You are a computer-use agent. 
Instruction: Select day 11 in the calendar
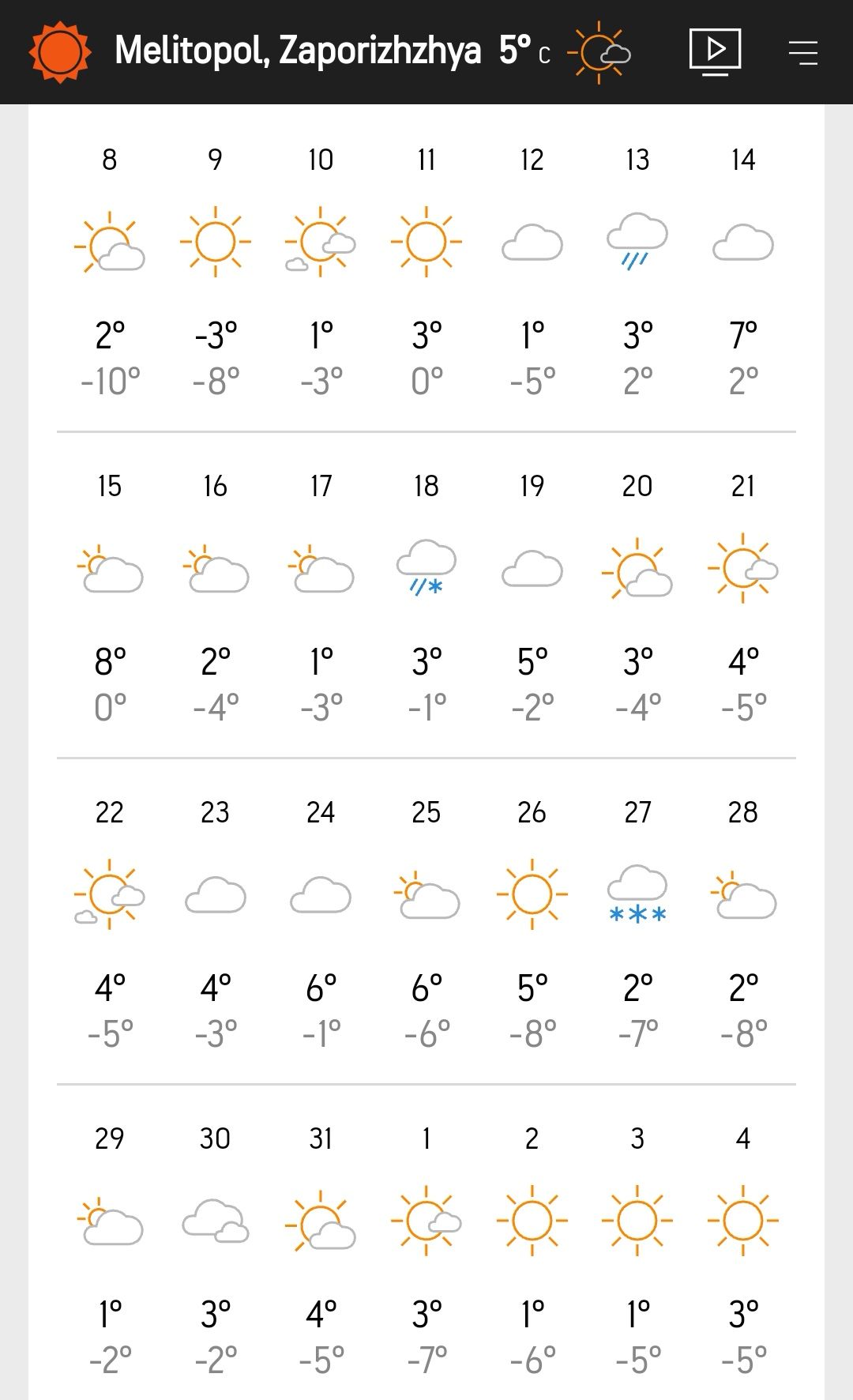pyautogui.click(x=426, y=269)
